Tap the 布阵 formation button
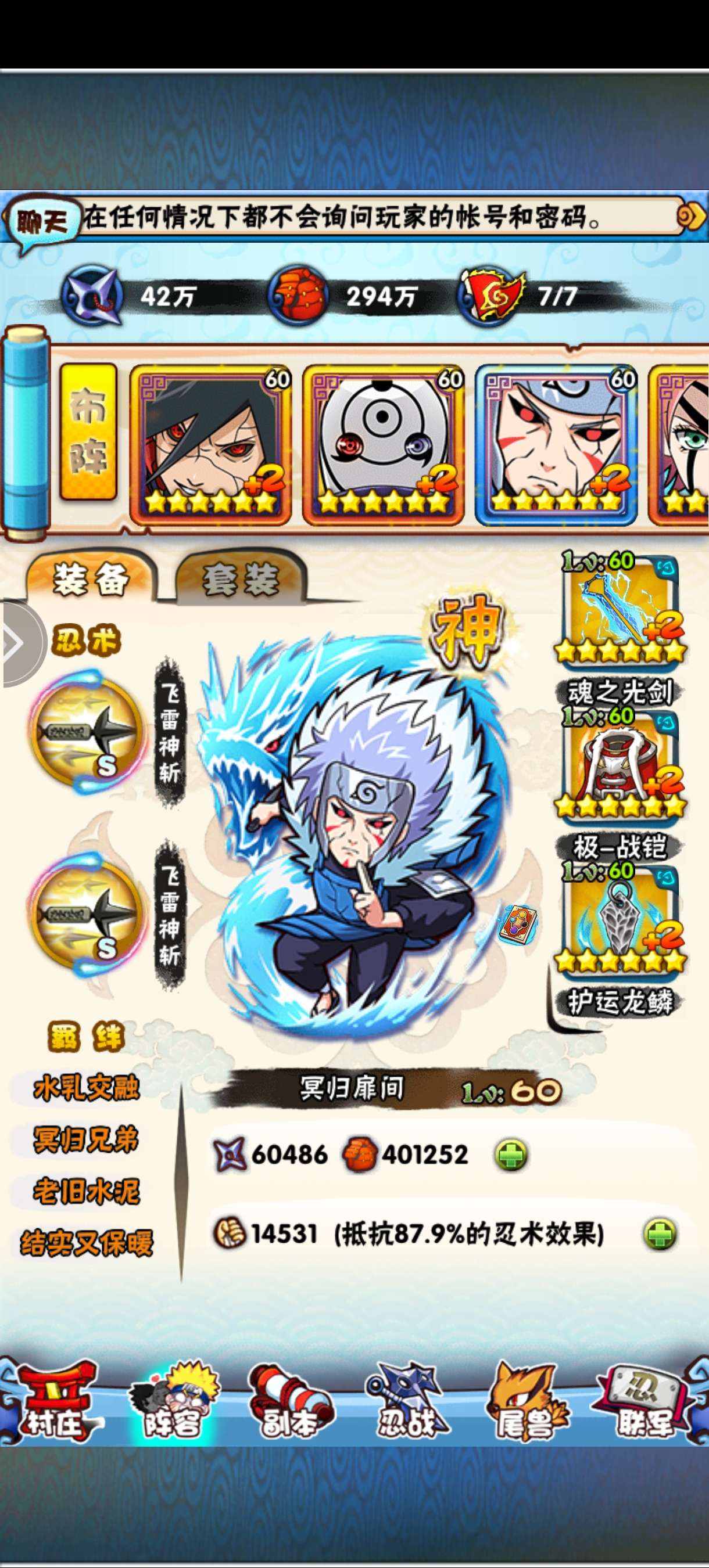Viewport: 709px width, 1568px height. click(88, 432)
